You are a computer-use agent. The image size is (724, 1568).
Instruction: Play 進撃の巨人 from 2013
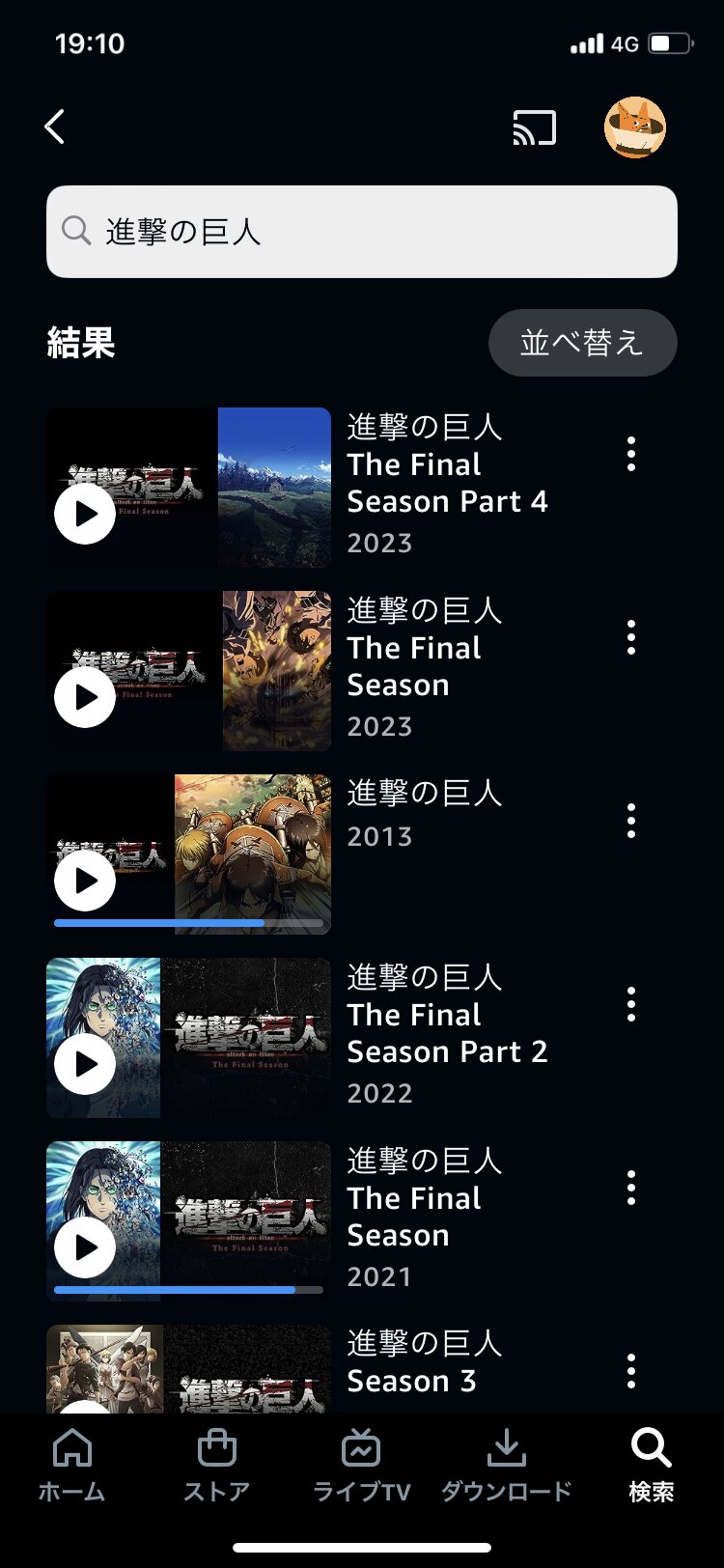(85, 881)
